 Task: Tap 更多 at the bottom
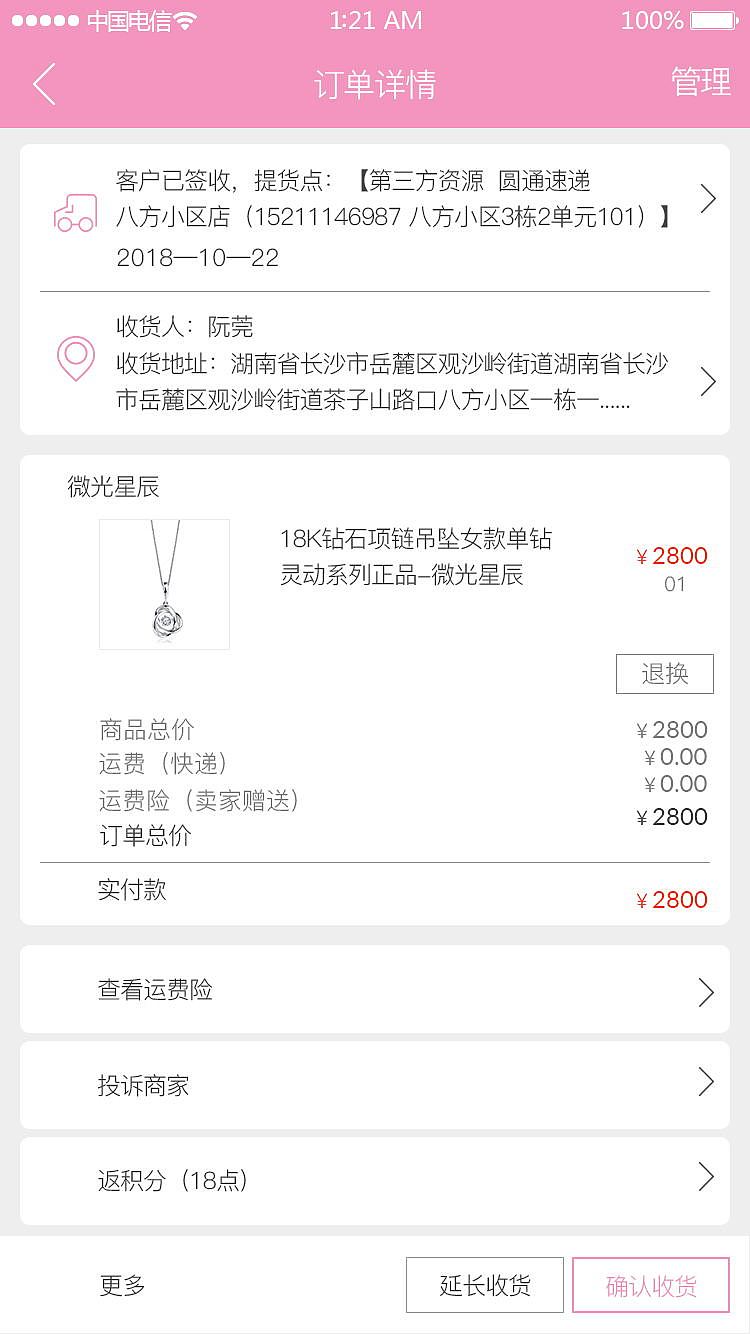tap(122, 1286)
